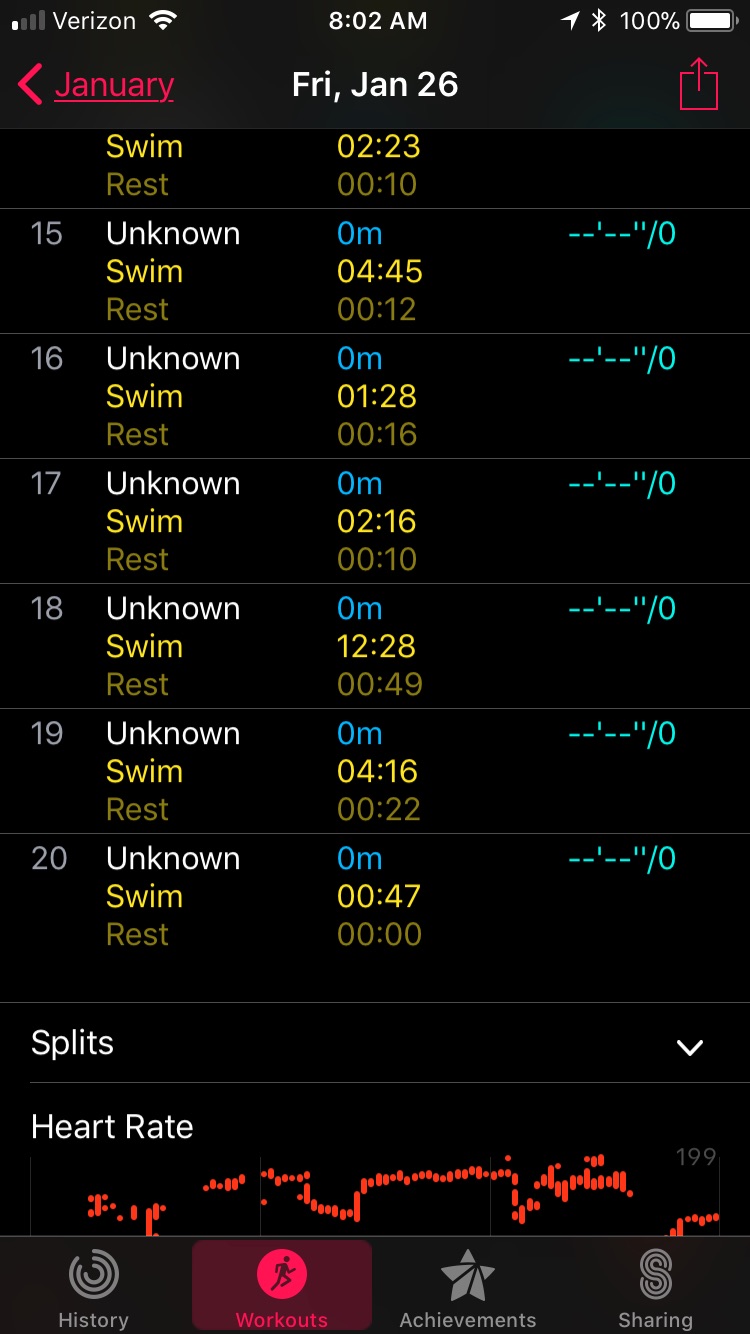The width and height of the screenshot is (750, 1334).
Task: Share this workout
Action: pos(698,85)
